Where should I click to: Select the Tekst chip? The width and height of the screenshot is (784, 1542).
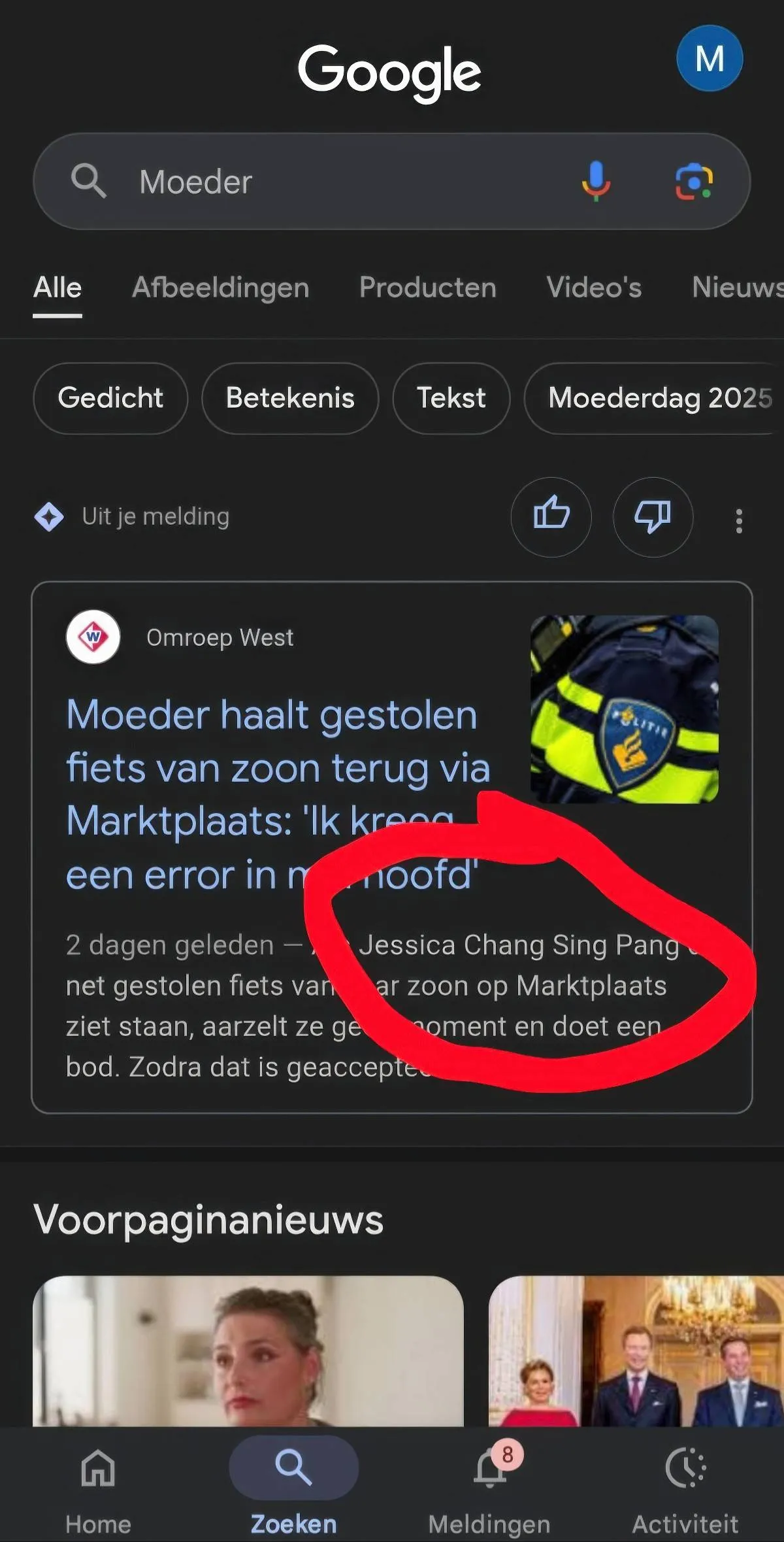[451, 398]
